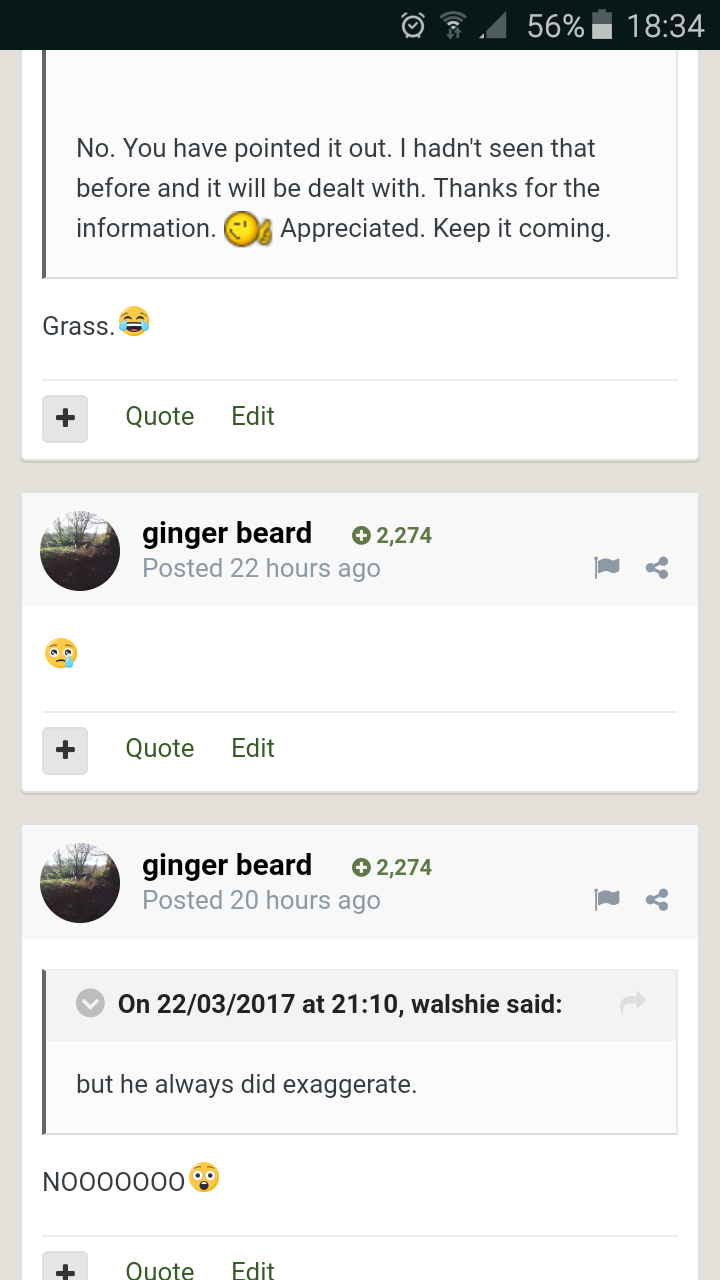Quote the crying emoji post

click(x=160, y=748)
